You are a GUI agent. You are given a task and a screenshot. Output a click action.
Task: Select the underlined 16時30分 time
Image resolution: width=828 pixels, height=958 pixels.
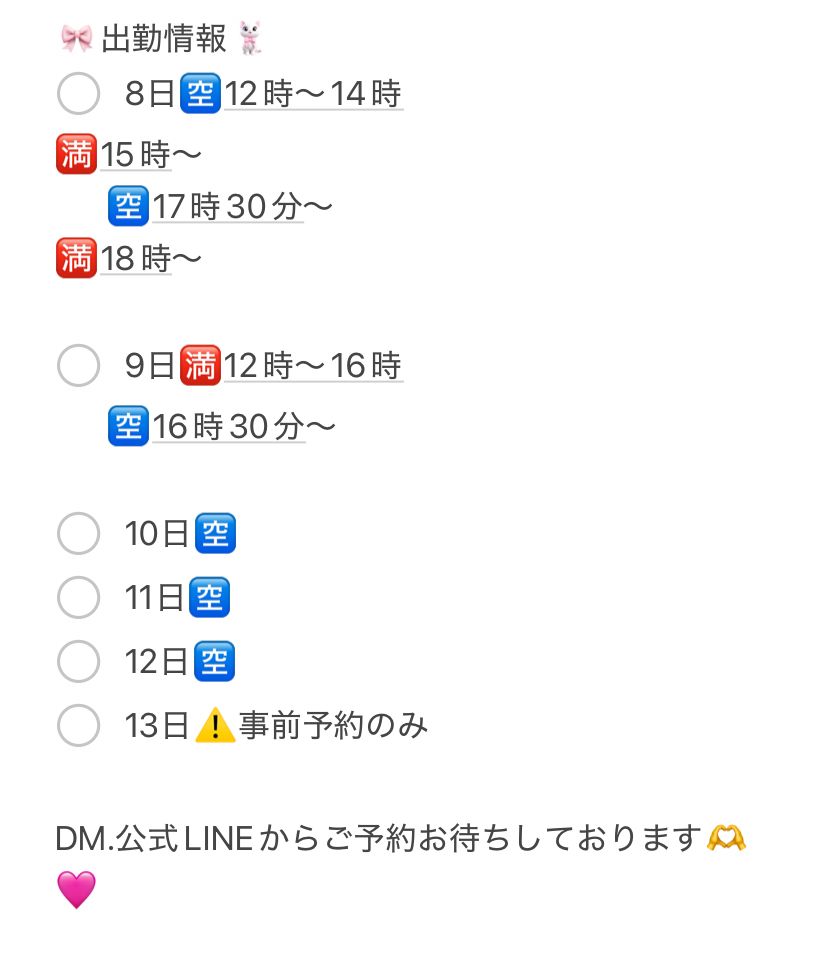point(229,427)
